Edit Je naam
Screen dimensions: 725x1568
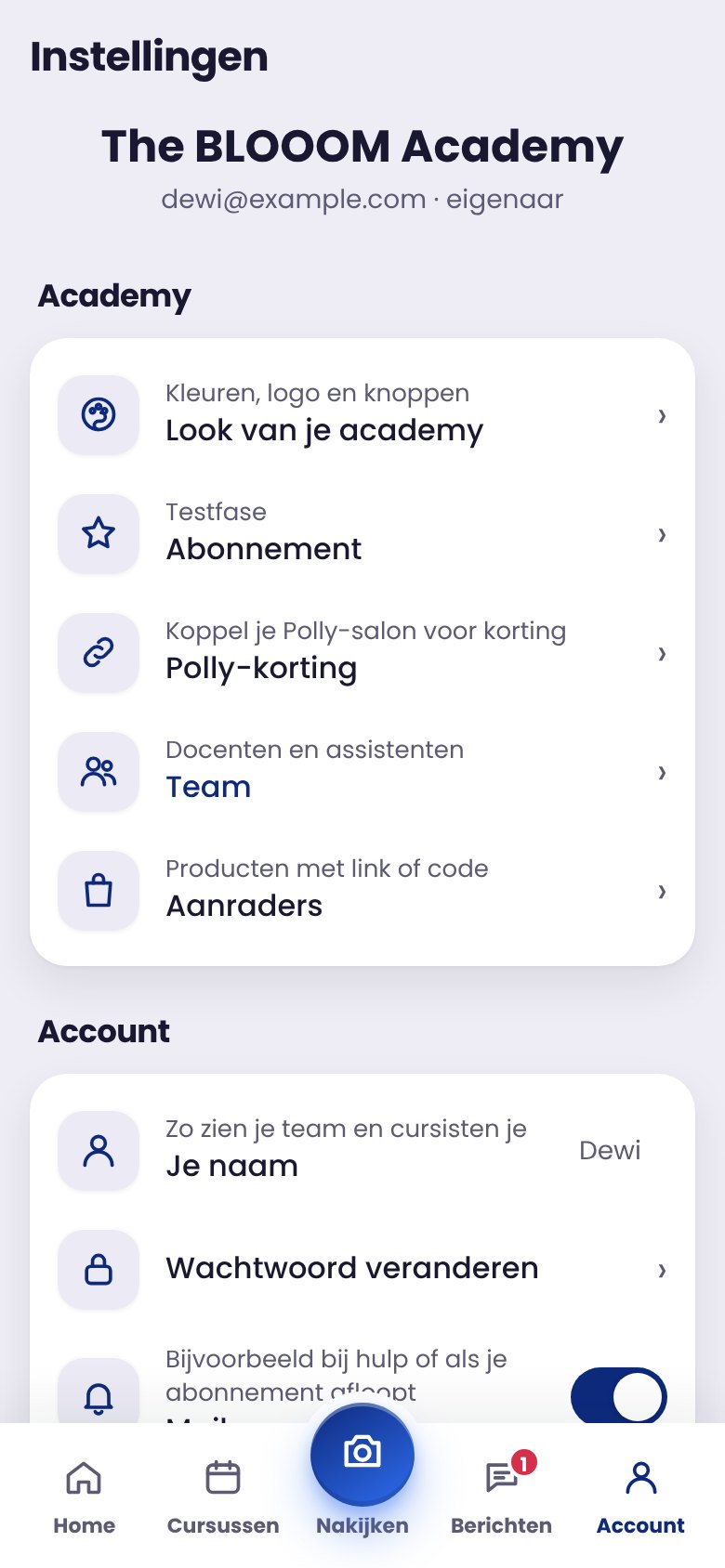(x=362, y=1150)
